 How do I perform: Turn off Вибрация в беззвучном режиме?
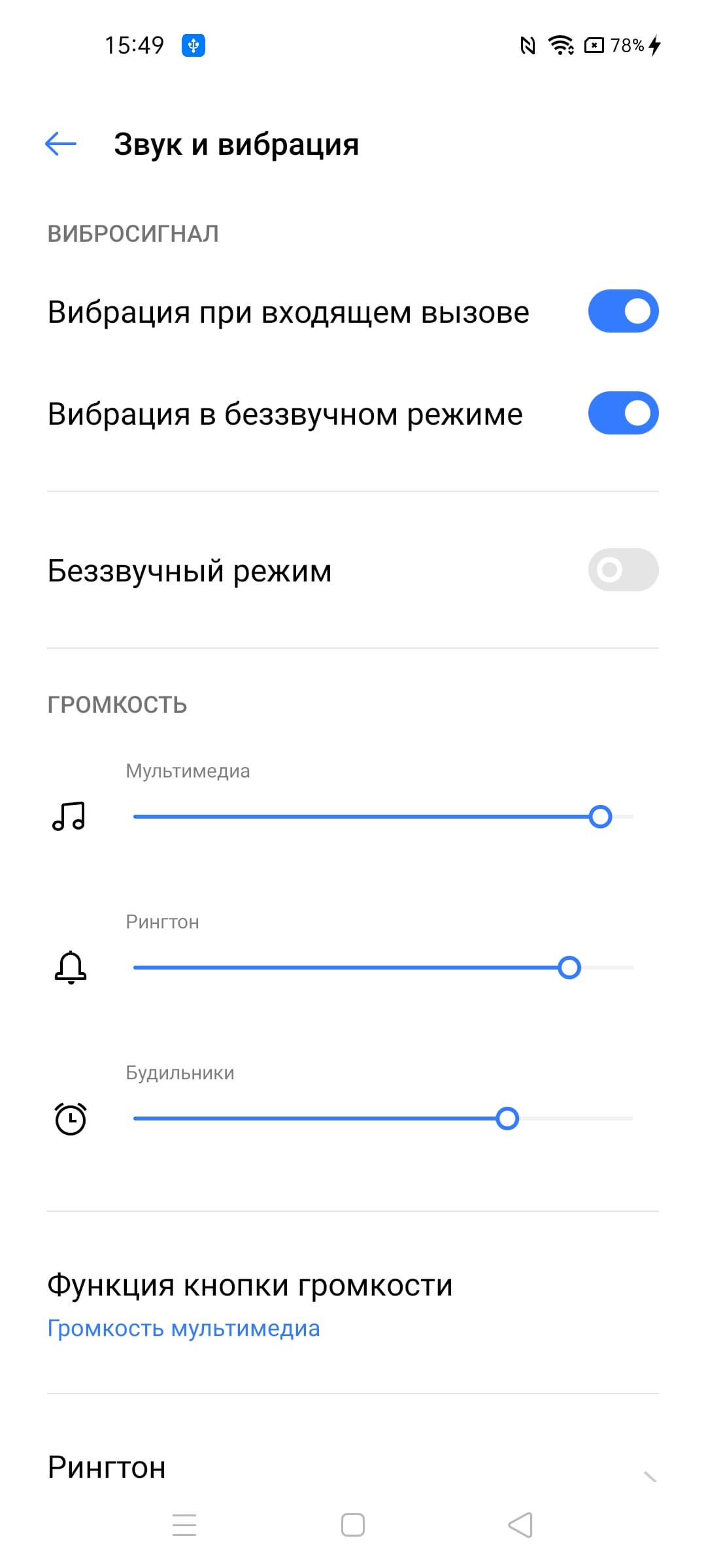622,413
